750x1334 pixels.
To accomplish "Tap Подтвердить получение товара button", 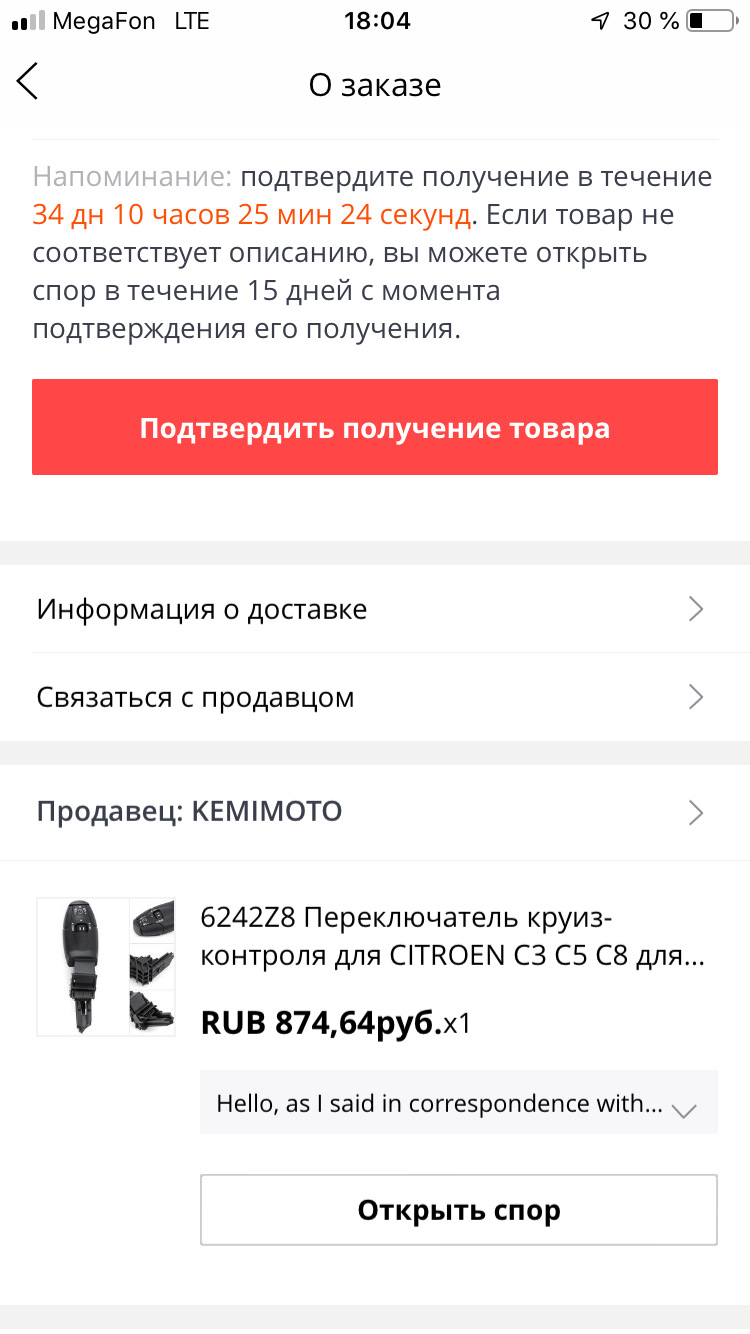I will pyautogui.click(x=375, y=427).
